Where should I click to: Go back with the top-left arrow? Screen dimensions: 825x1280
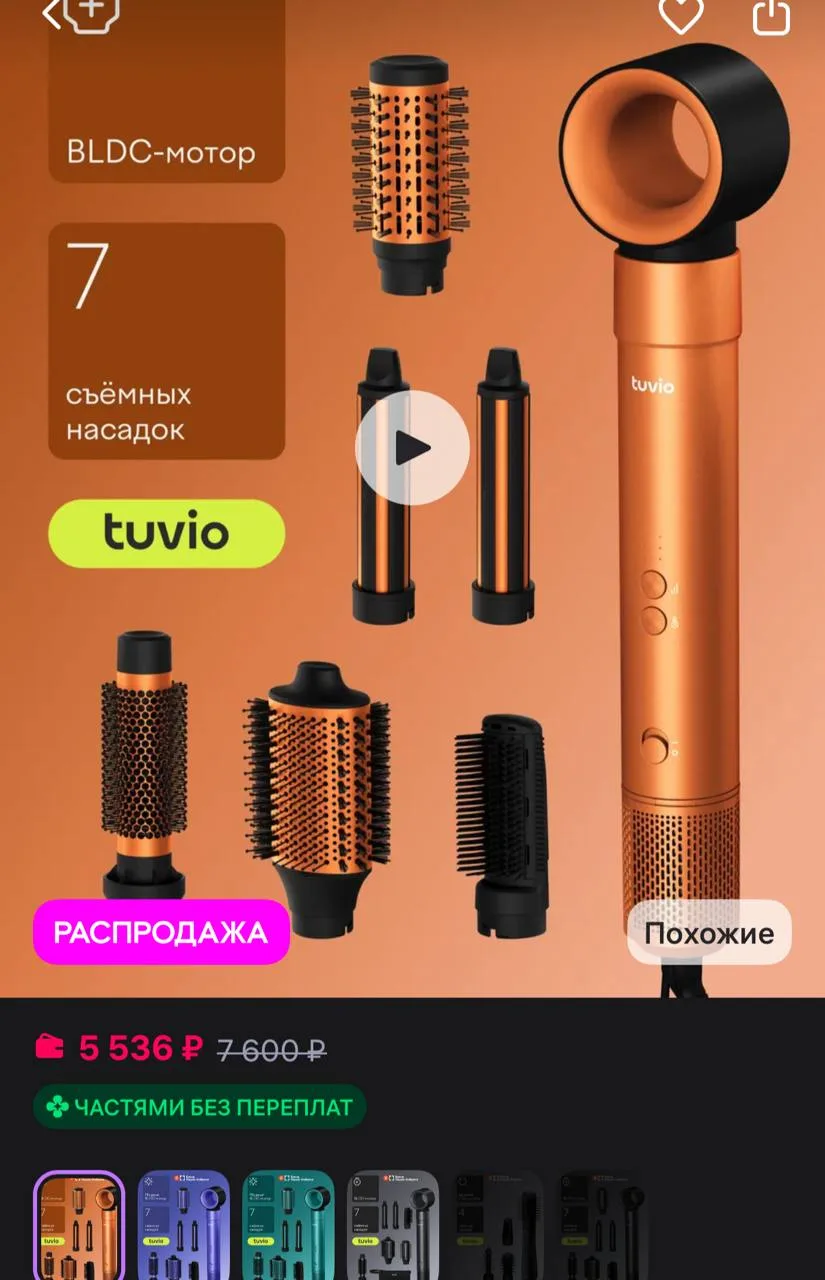click(x=52, y=13)
